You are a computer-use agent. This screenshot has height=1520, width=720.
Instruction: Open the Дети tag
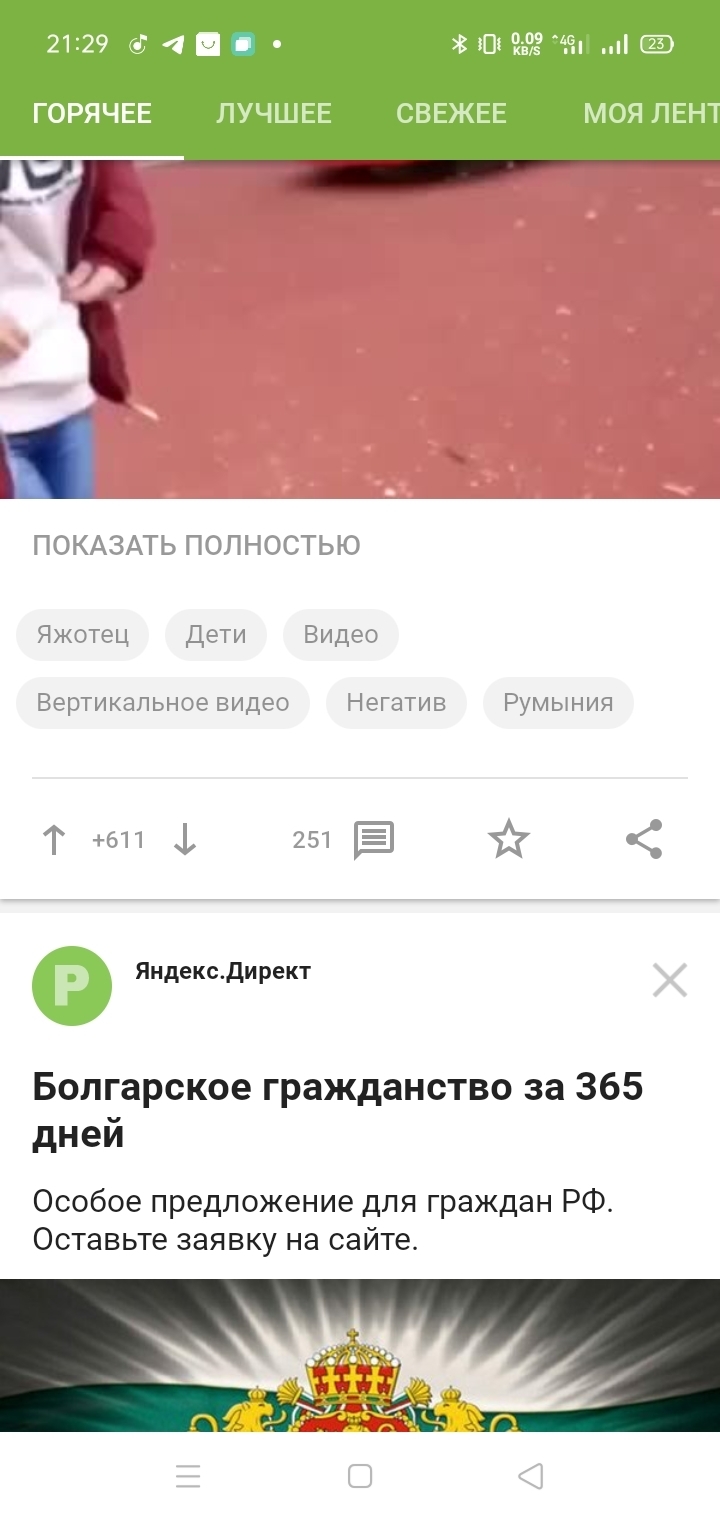[x=216, y=635]
